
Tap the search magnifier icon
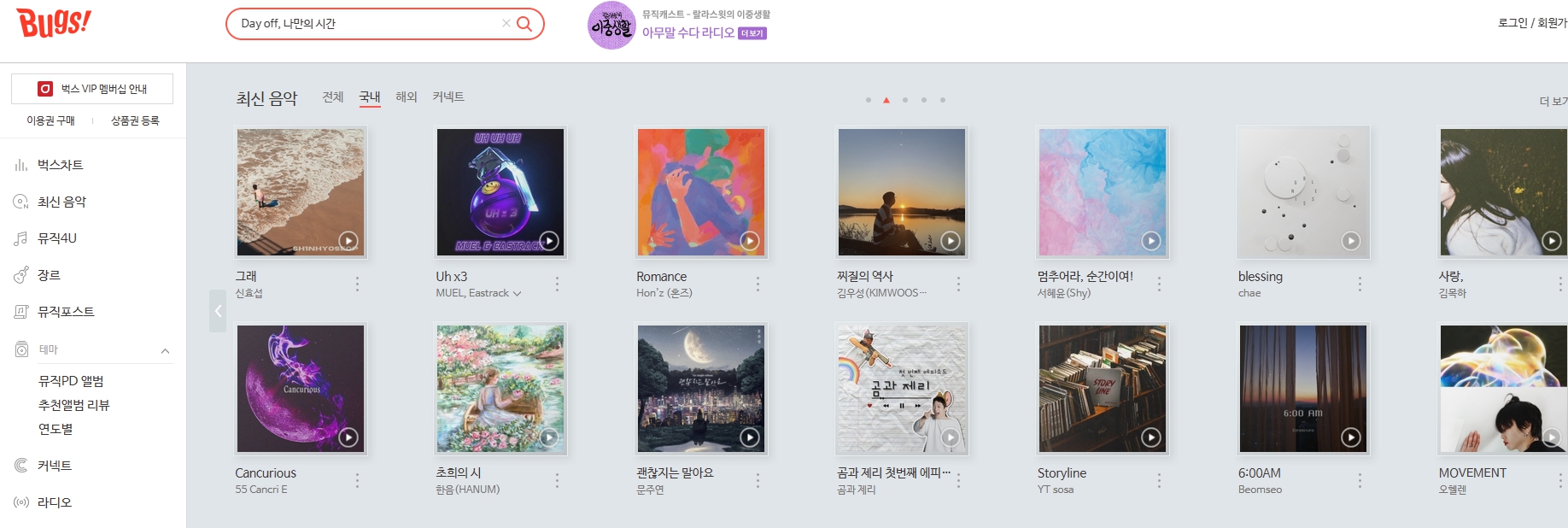[x=524, y=24]
